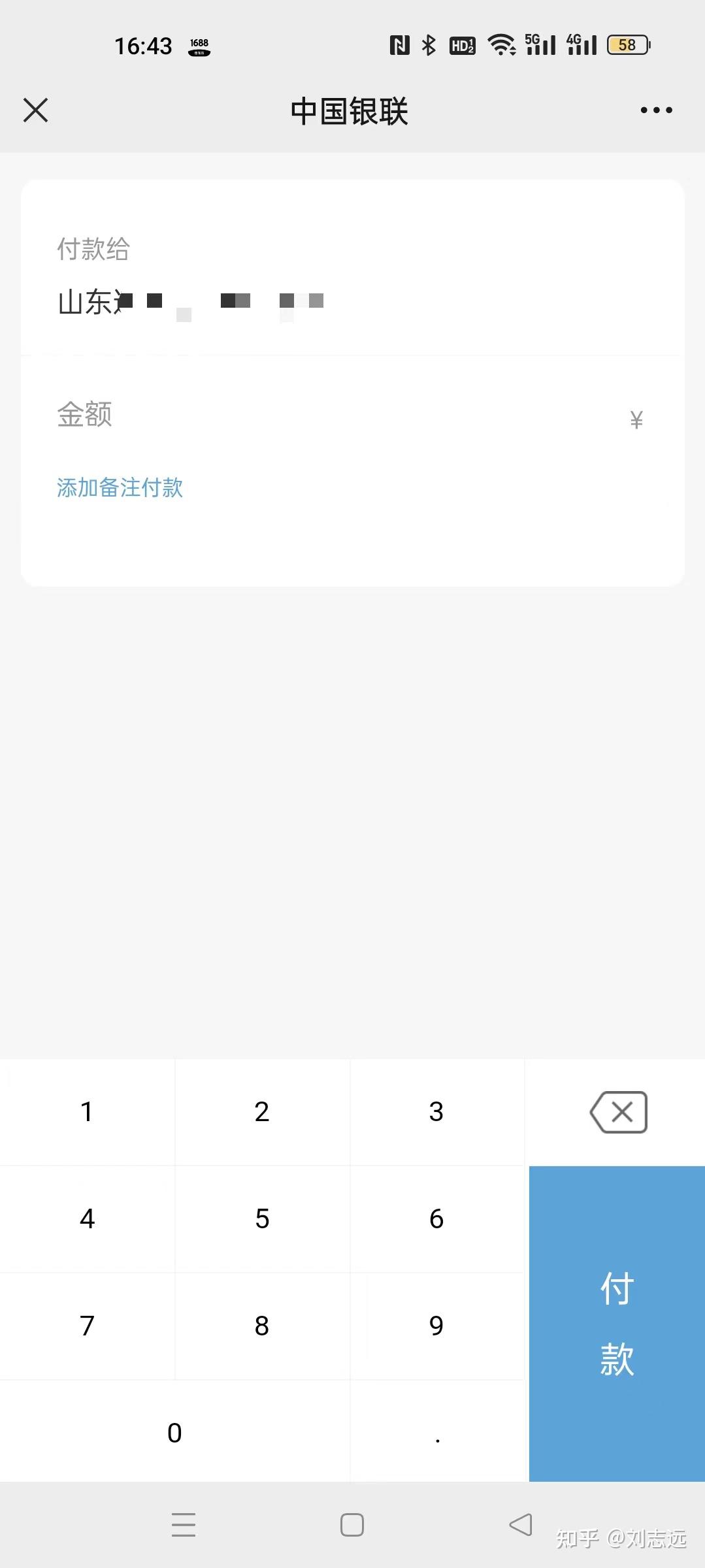Close the 中国银联 payment page
This screenshot has height=1568, width=705.
pyautogui.click(x=35, y=110)
